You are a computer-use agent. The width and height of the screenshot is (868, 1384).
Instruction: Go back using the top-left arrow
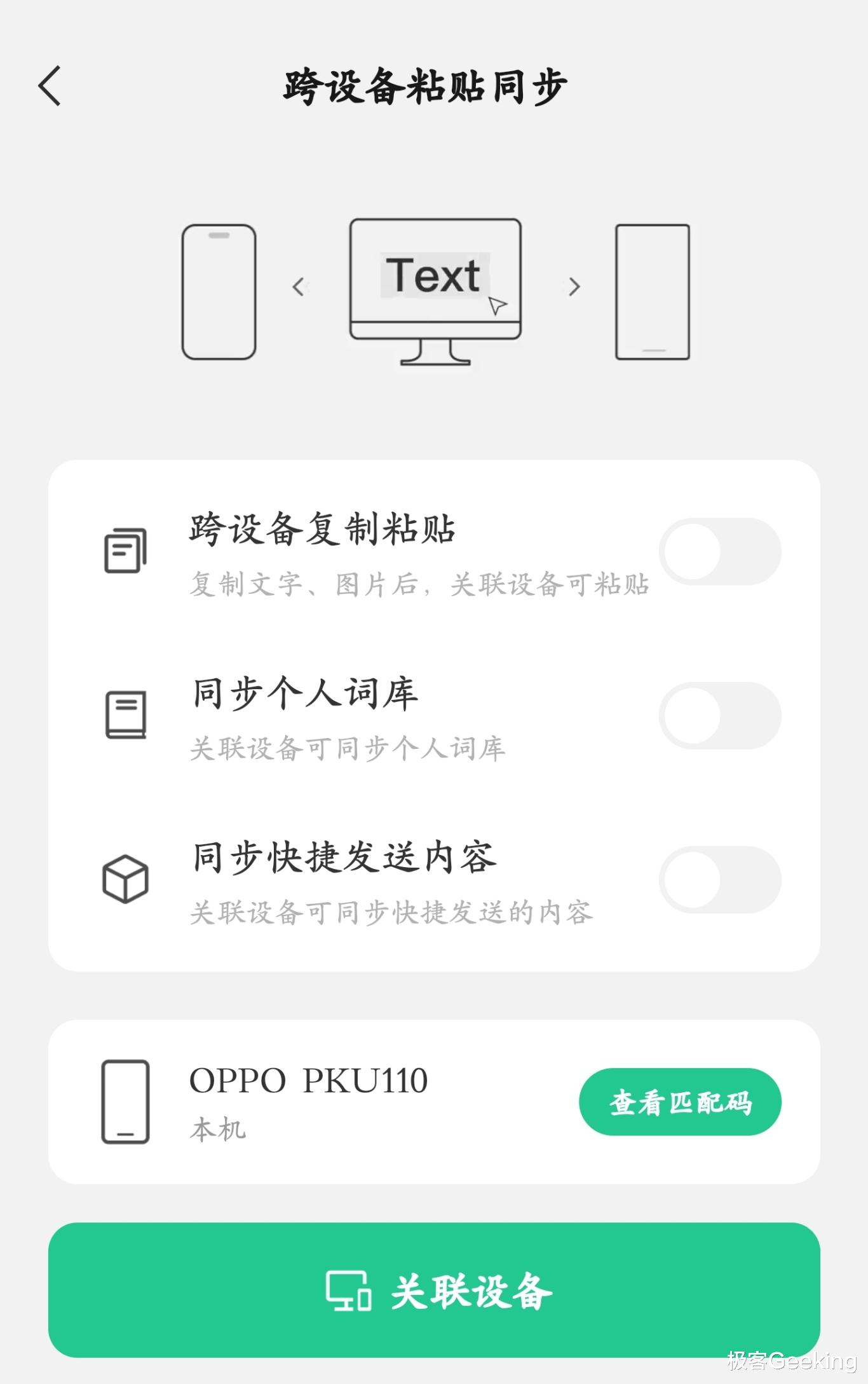[x=50, y=85]
